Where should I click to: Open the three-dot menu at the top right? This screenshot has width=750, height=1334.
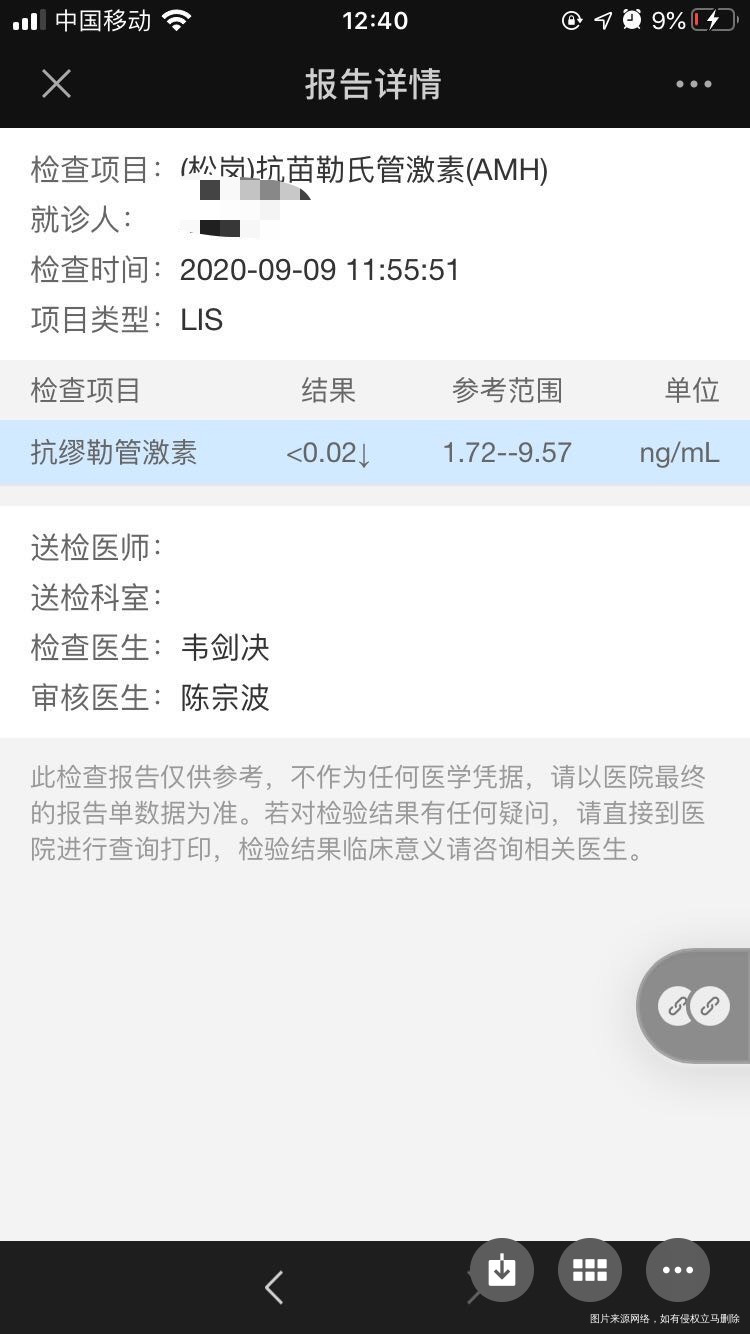click(692, 84)
